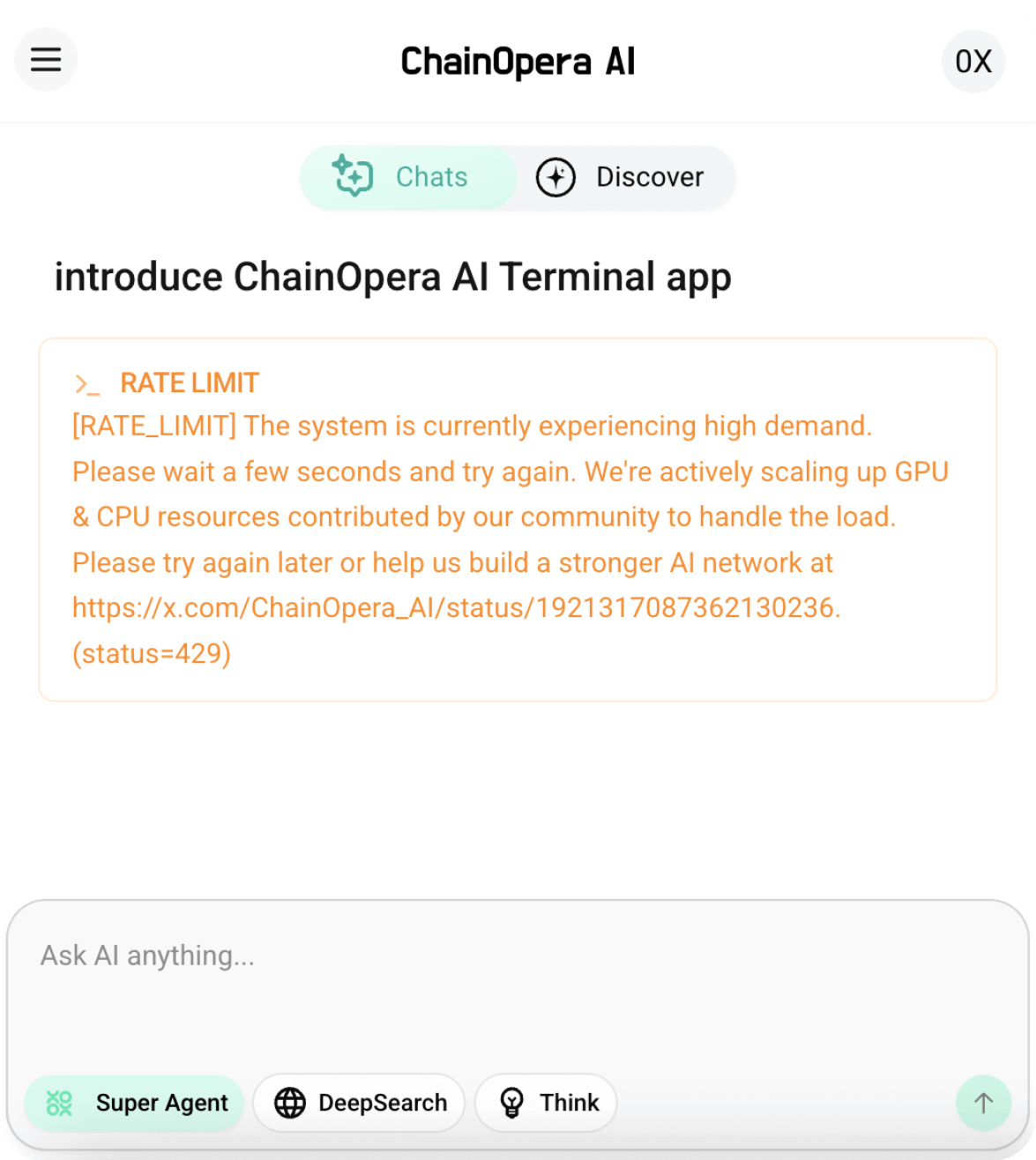Screen dimensions: 1036x1160
Task: Open the hamburger menu
Action: (46, 60)
